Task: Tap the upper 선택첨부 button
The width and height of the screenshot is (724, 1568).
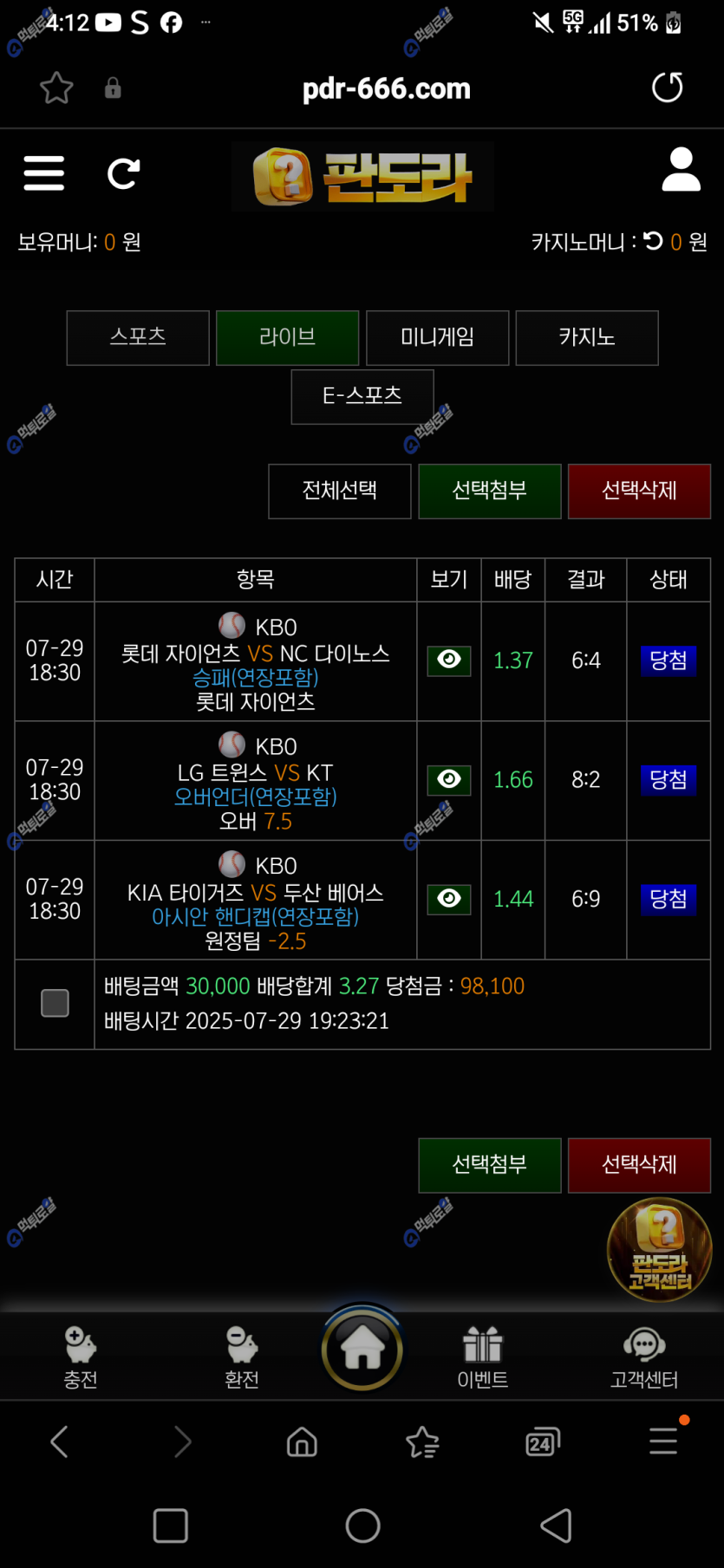Action: pos(489,491)
